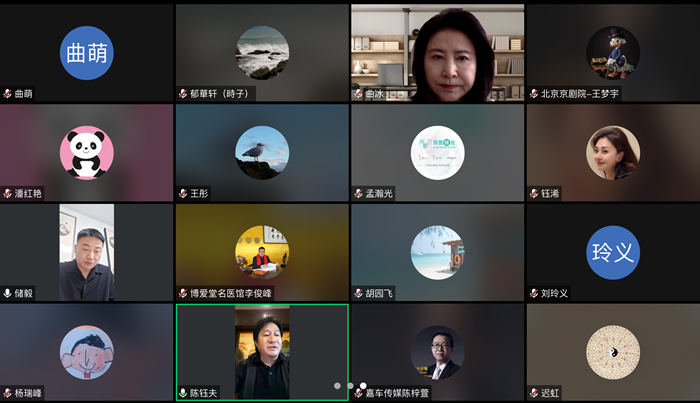Select 胡圆飞's participant tile
This screenshot has height=403, width=700.
point(437,252)
